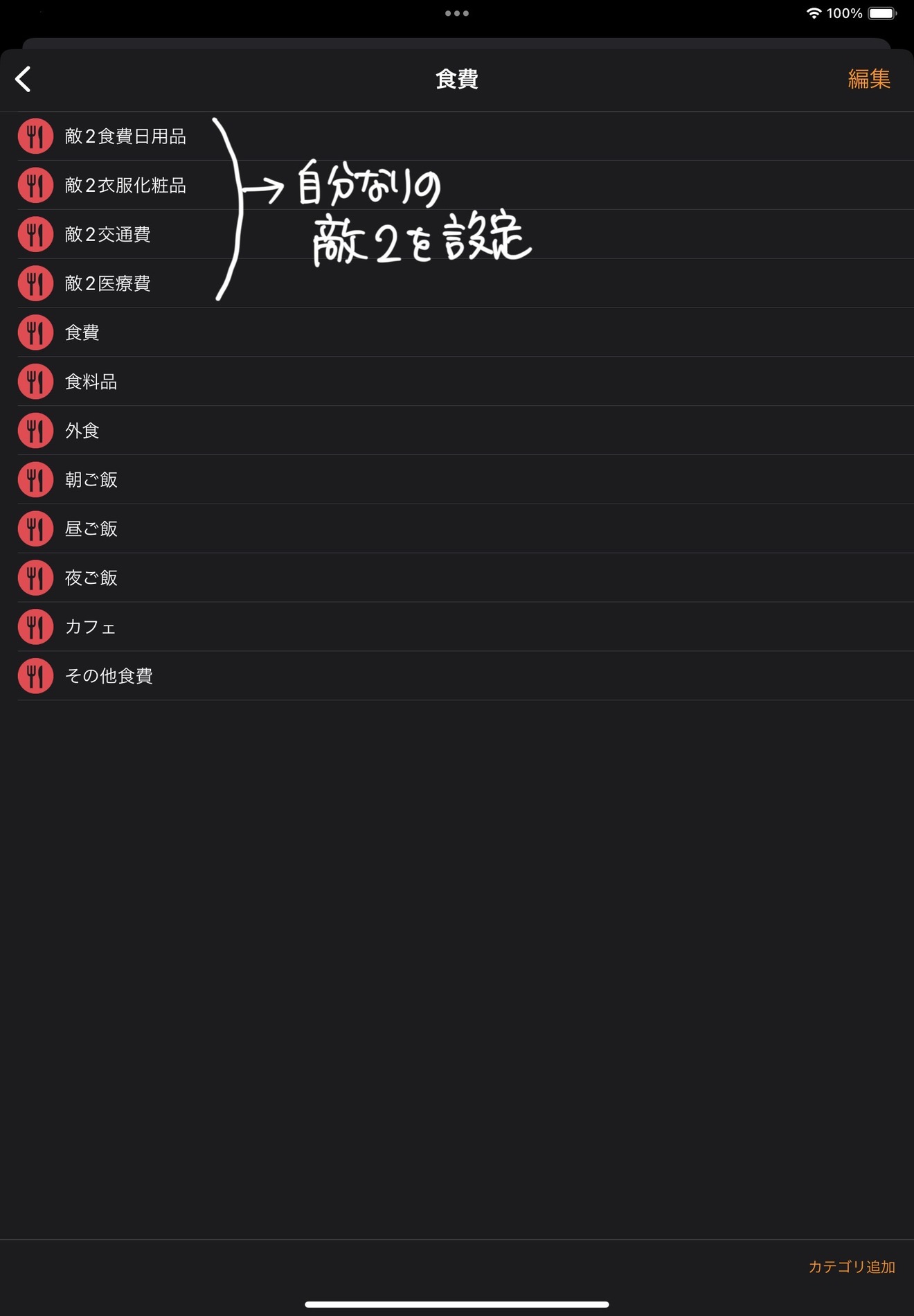Image resolution: width=914 pixels, height=1316 pixels.
Task: Select the 昼ご飯 category
Action: [91, 528]
